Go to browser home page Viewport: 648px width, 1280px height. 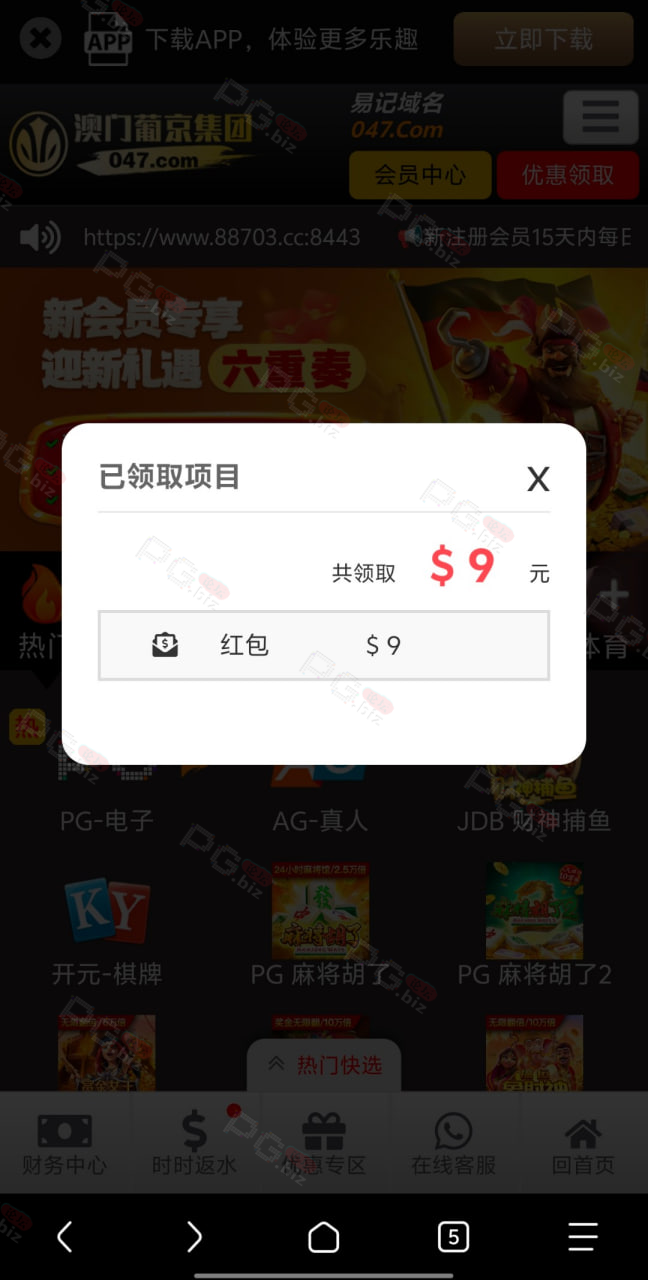[324, 1237]
